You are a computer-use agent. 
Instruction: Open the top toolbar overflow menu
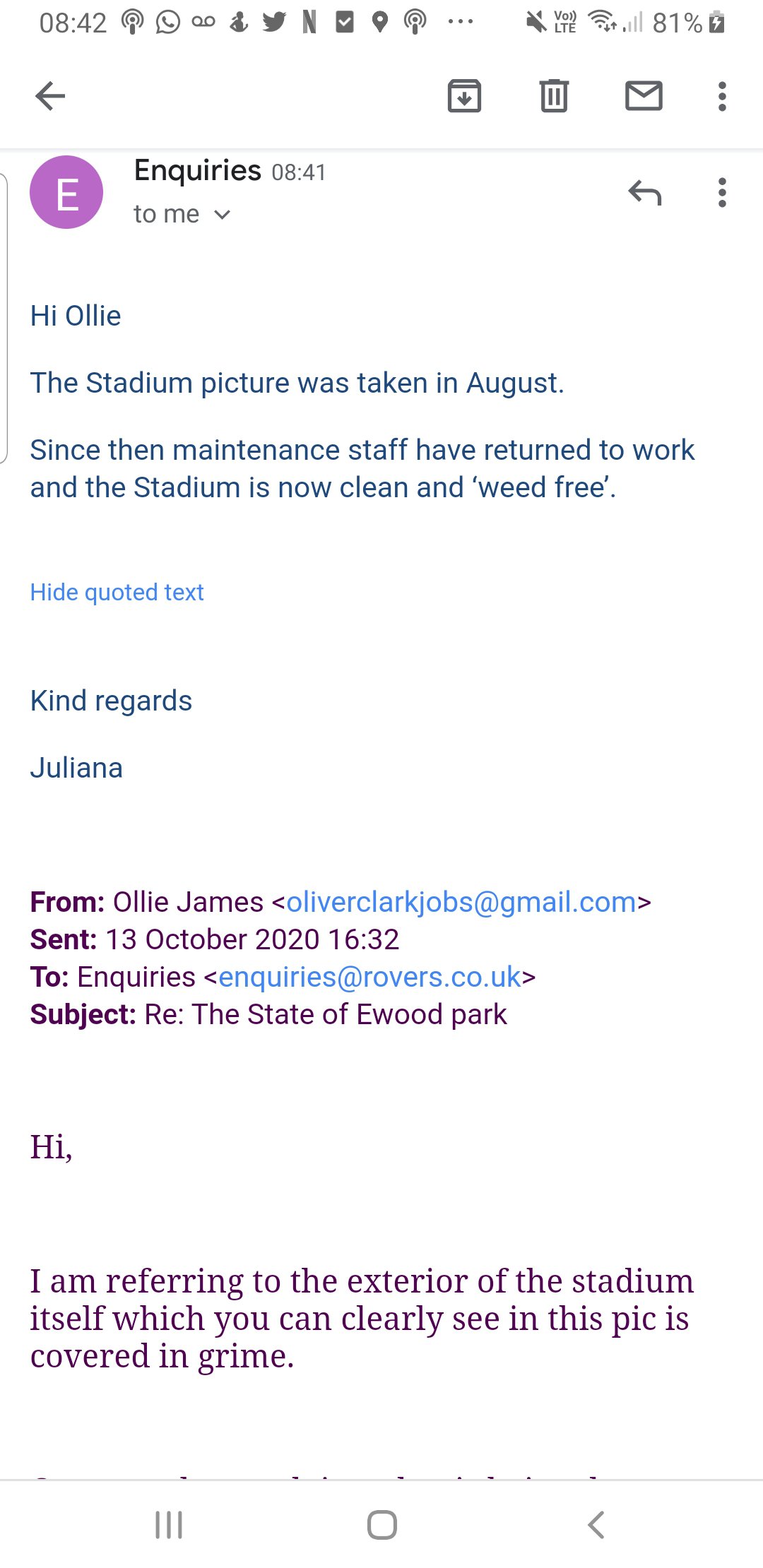tap(721, 96)
